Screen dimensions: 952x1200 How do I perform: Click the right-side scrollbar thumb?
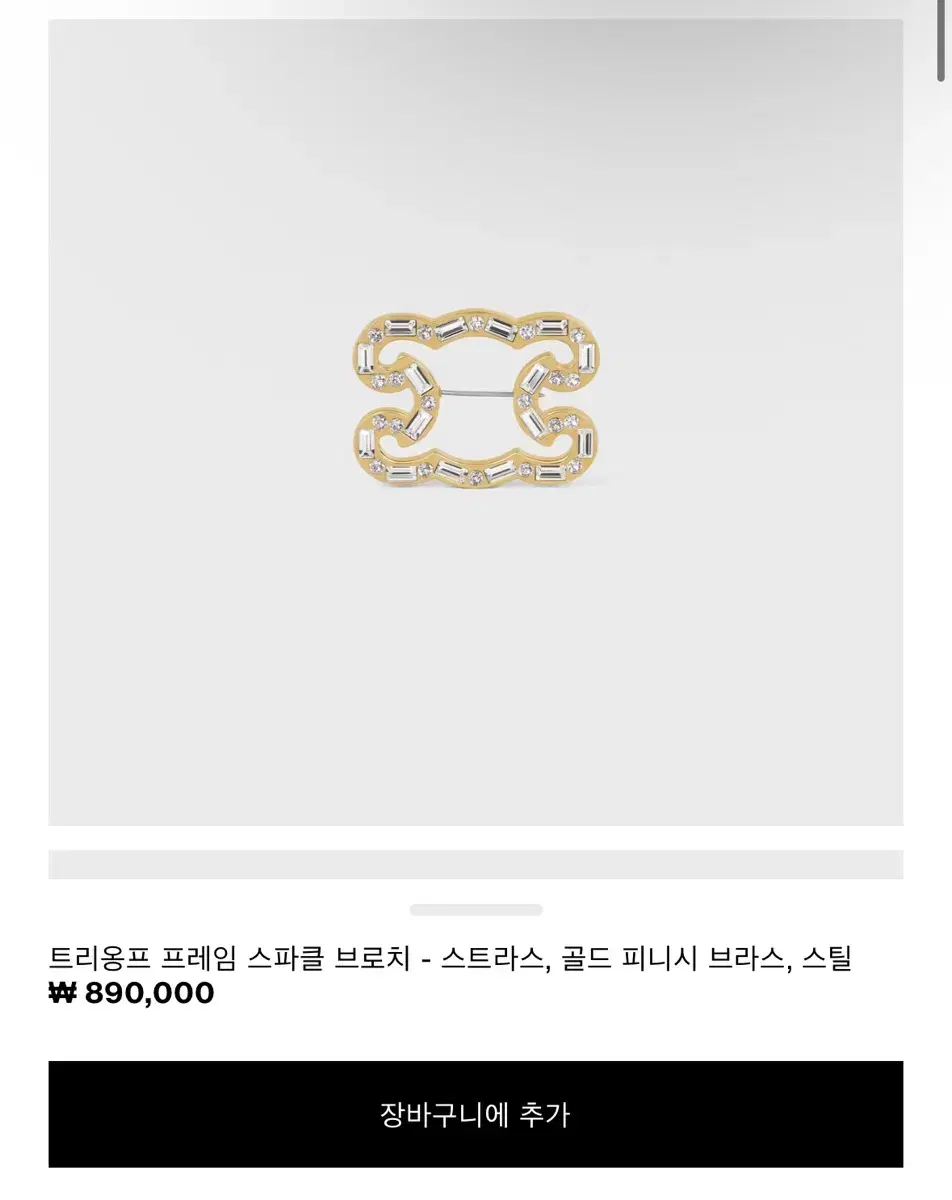pos(941,40)
